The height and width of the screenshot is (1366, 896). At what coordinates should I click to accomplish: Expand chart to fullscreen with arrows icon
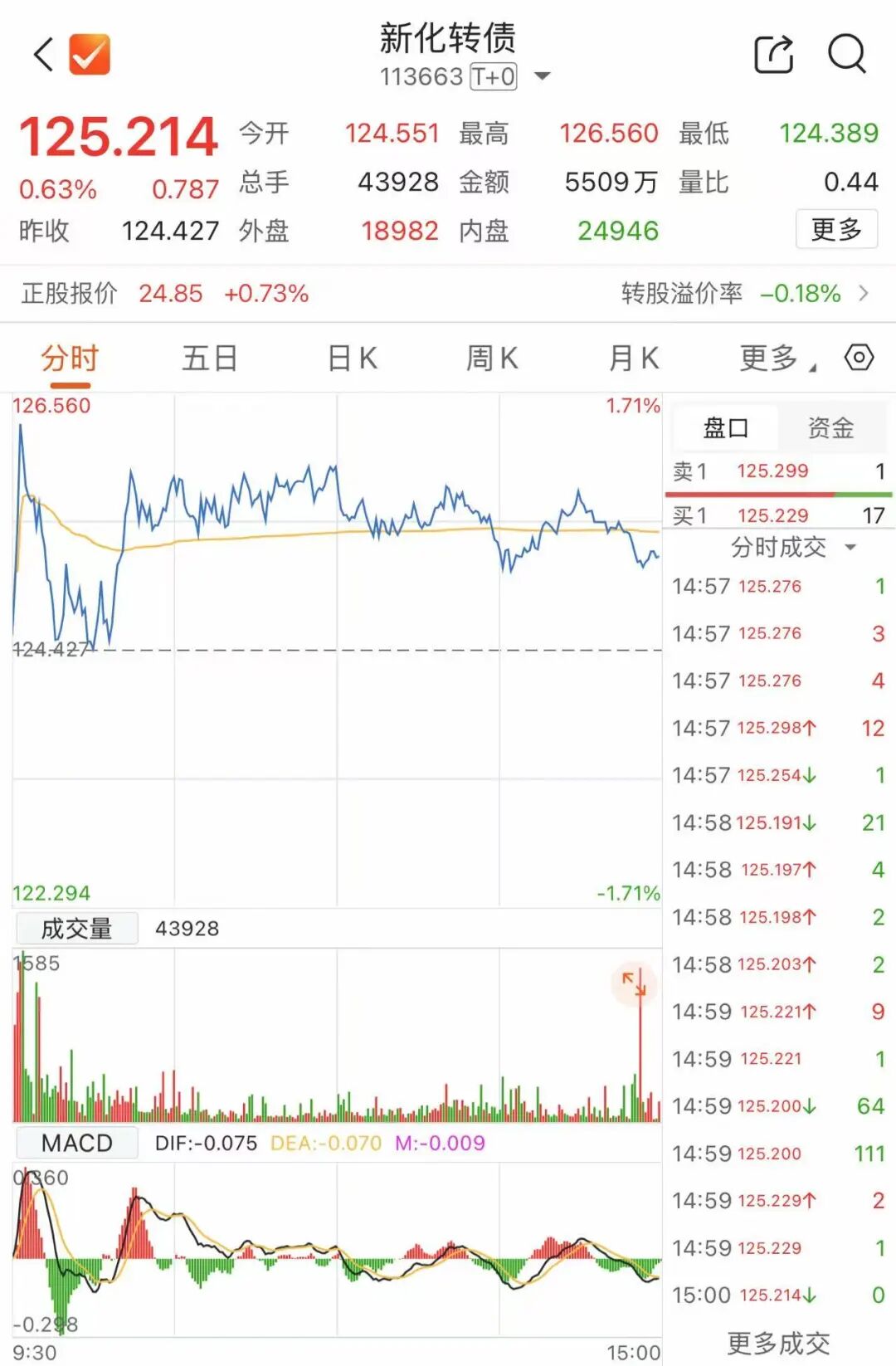pyautogui.click(x=634, y=983)
